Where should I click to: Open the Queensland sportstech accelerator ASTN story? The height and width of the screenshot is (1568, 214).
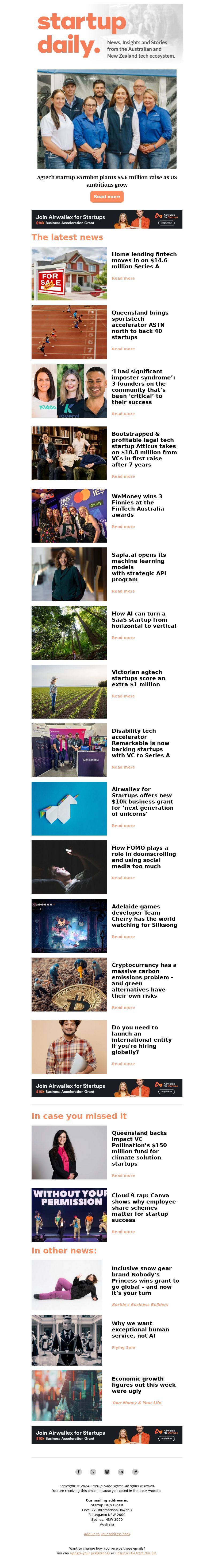[140, 324]
